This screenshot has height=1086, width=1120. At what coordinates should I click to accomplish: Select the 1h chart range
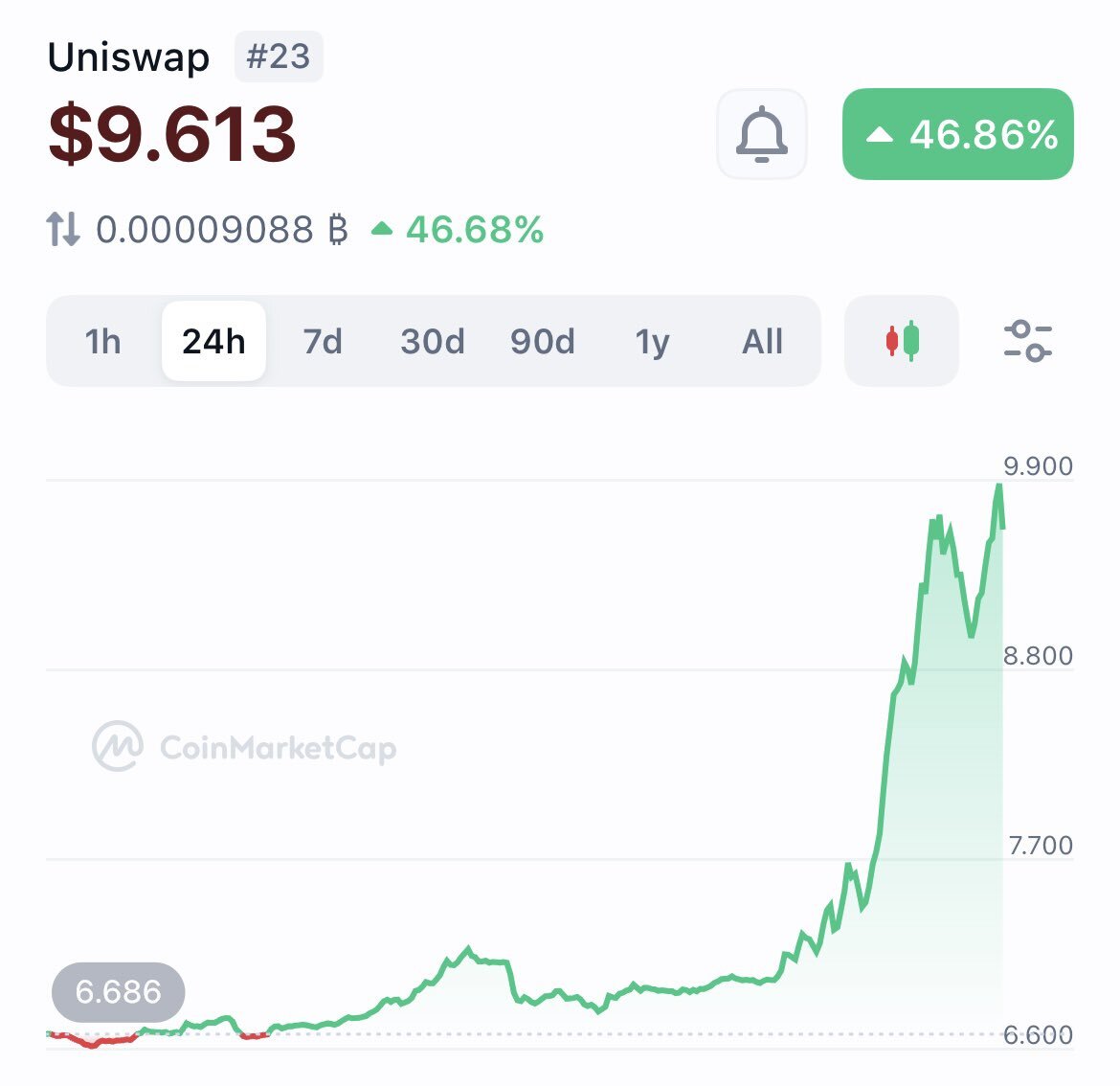coord(102,341)
